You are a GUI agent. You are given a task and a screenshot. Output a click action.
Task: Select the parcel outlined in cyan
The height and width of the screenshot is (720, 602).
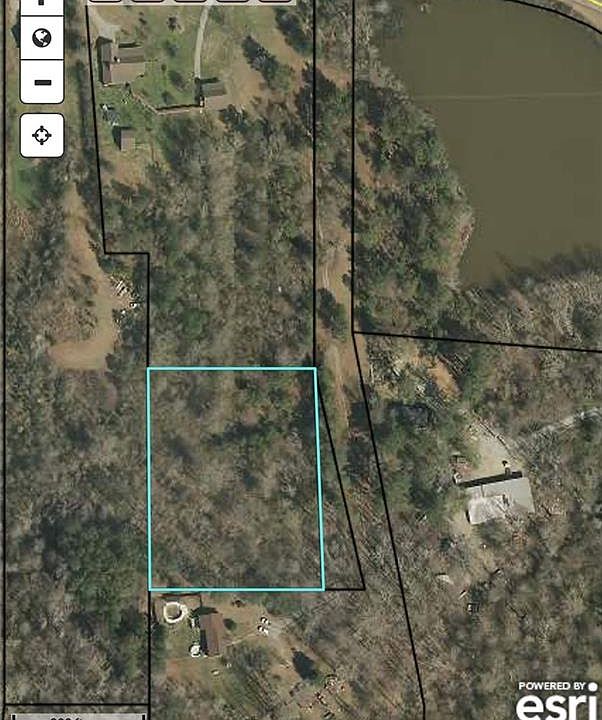[236, 478]
